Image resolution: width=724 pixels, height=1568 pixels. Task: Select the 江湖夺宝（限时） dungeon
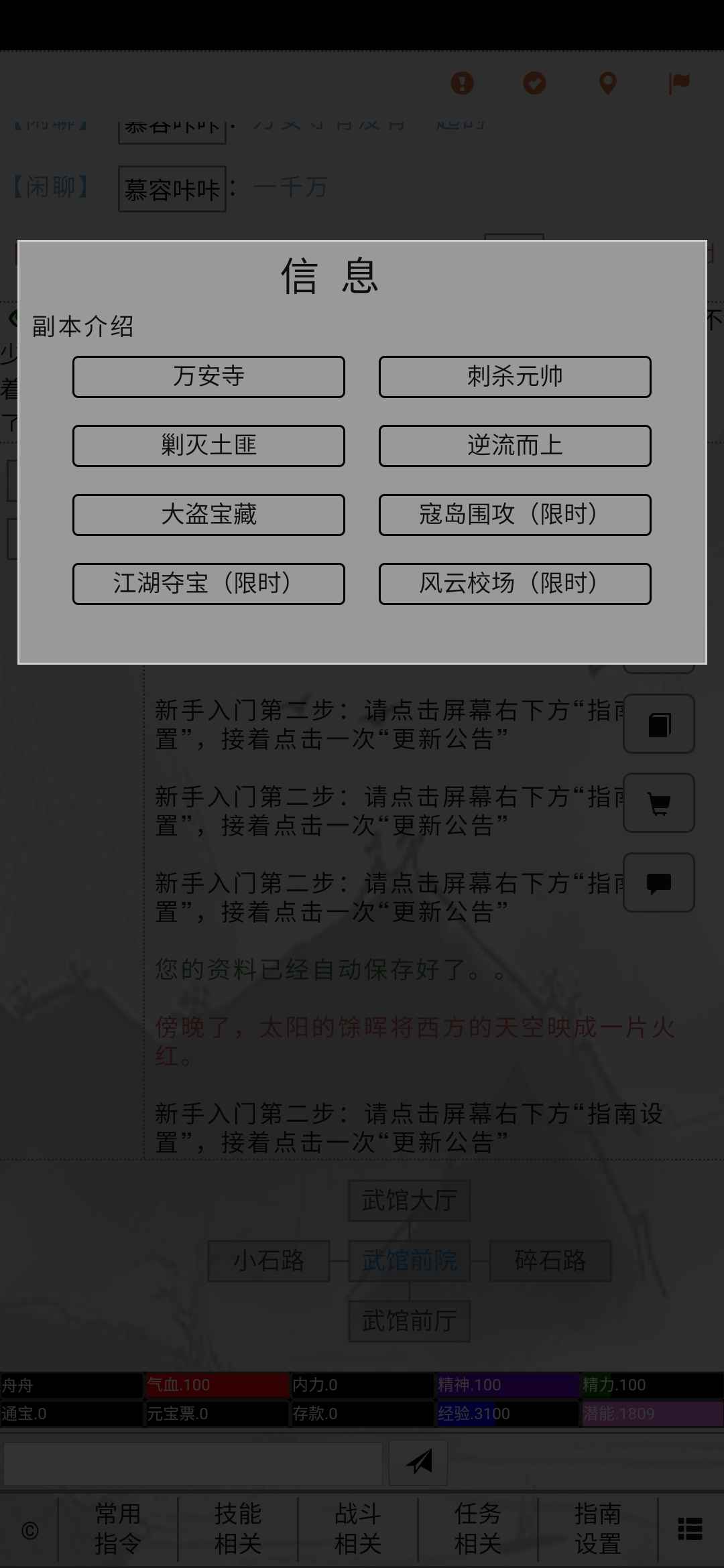click(208, 584)
